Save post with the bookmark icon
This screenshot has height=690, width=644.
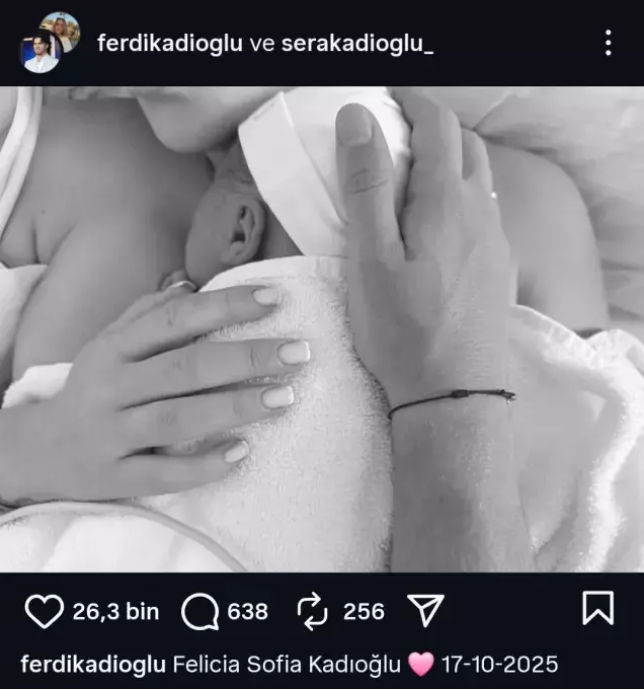pos(597,609)
